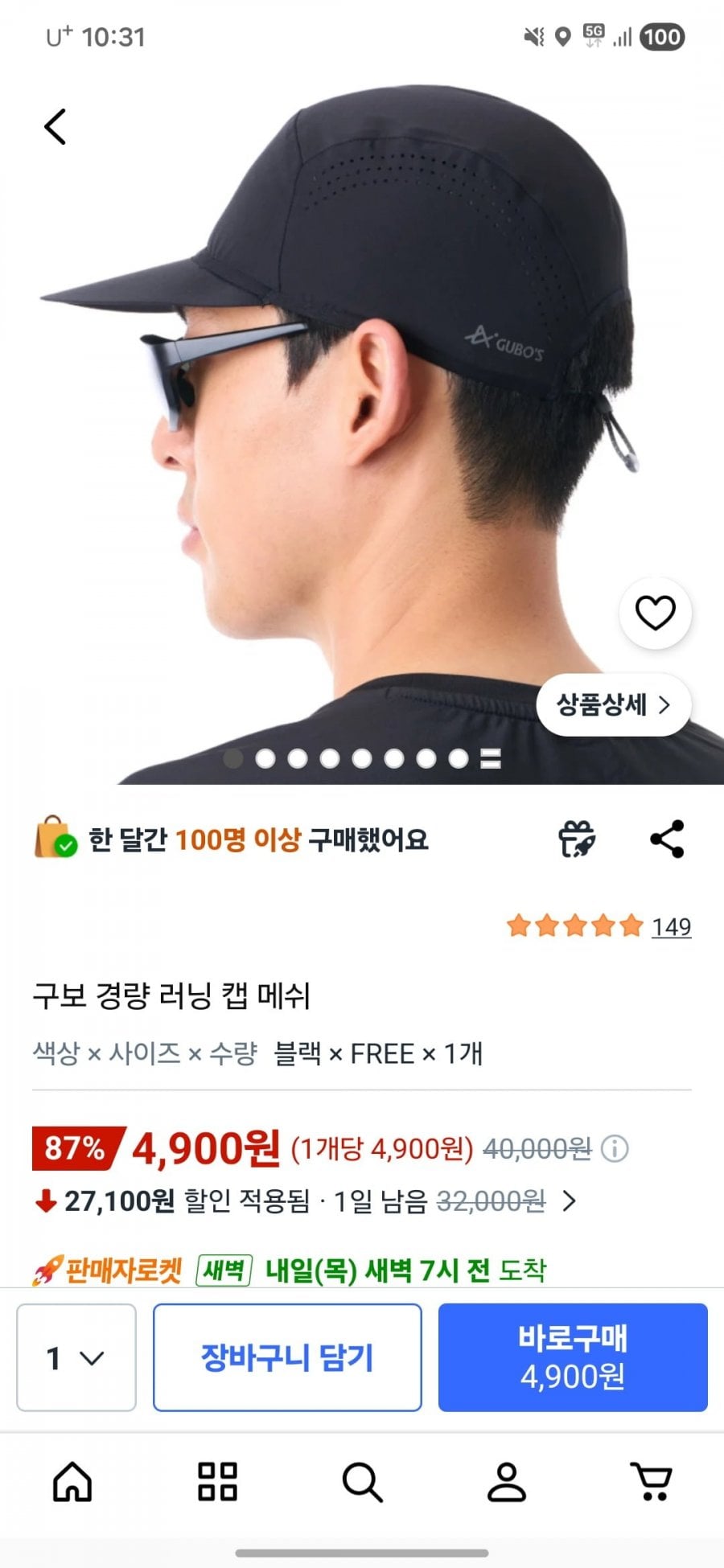
Task: Open the 상품상세 product details
Action: coord(613,705)
